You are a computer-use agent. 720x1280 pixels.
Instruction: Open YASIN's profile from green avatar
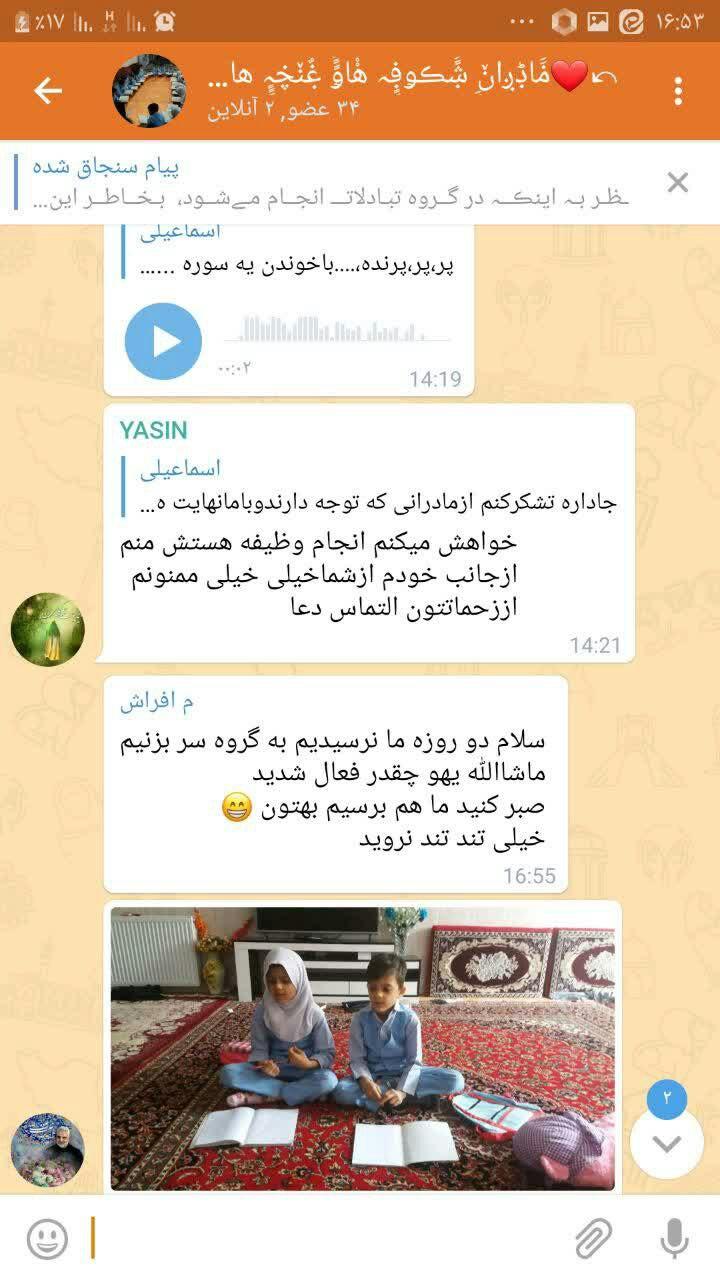[x=47, y=629]
